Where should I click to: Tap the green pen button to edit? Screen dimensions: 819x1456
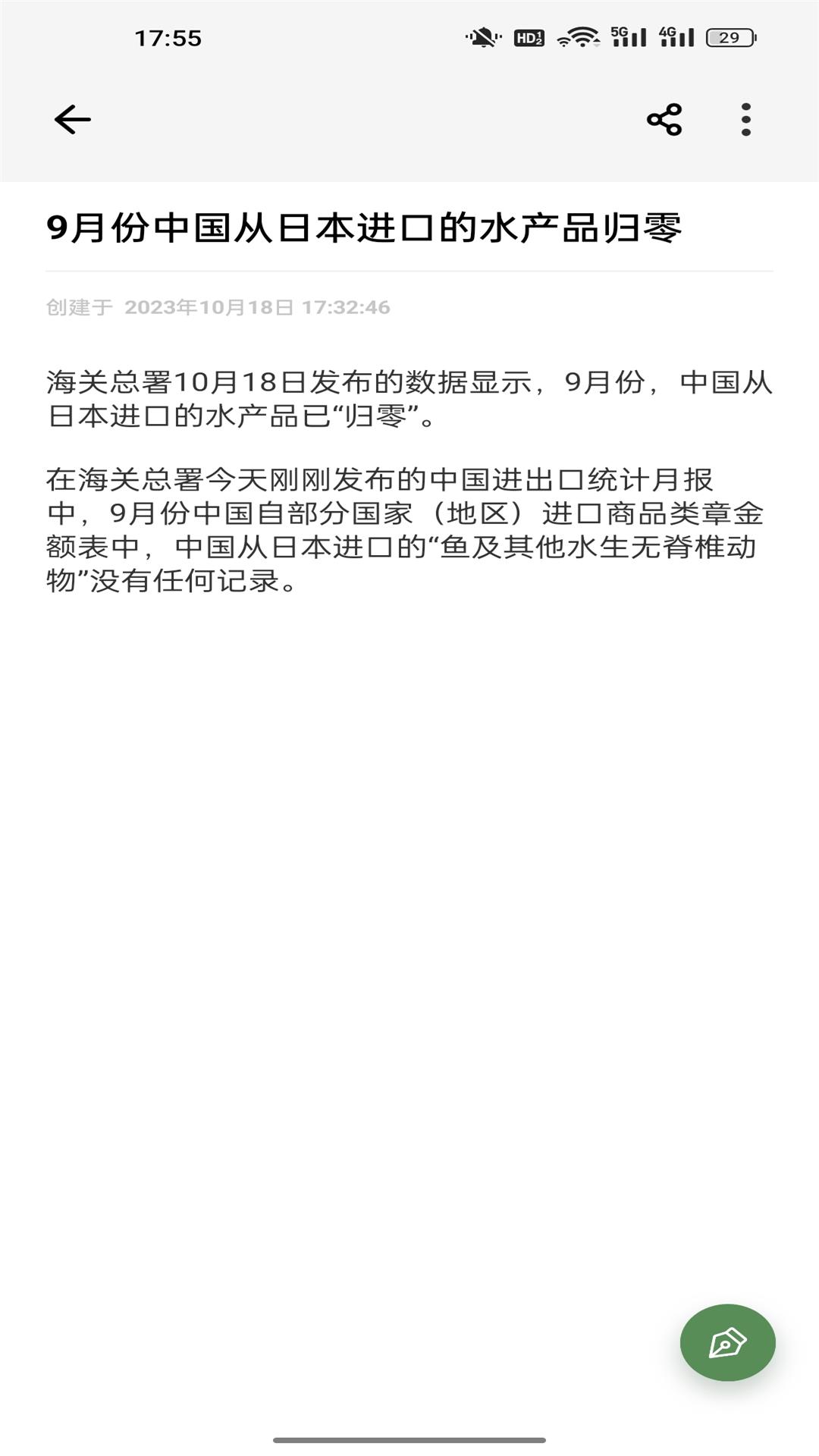click(x=727, y=1342)
